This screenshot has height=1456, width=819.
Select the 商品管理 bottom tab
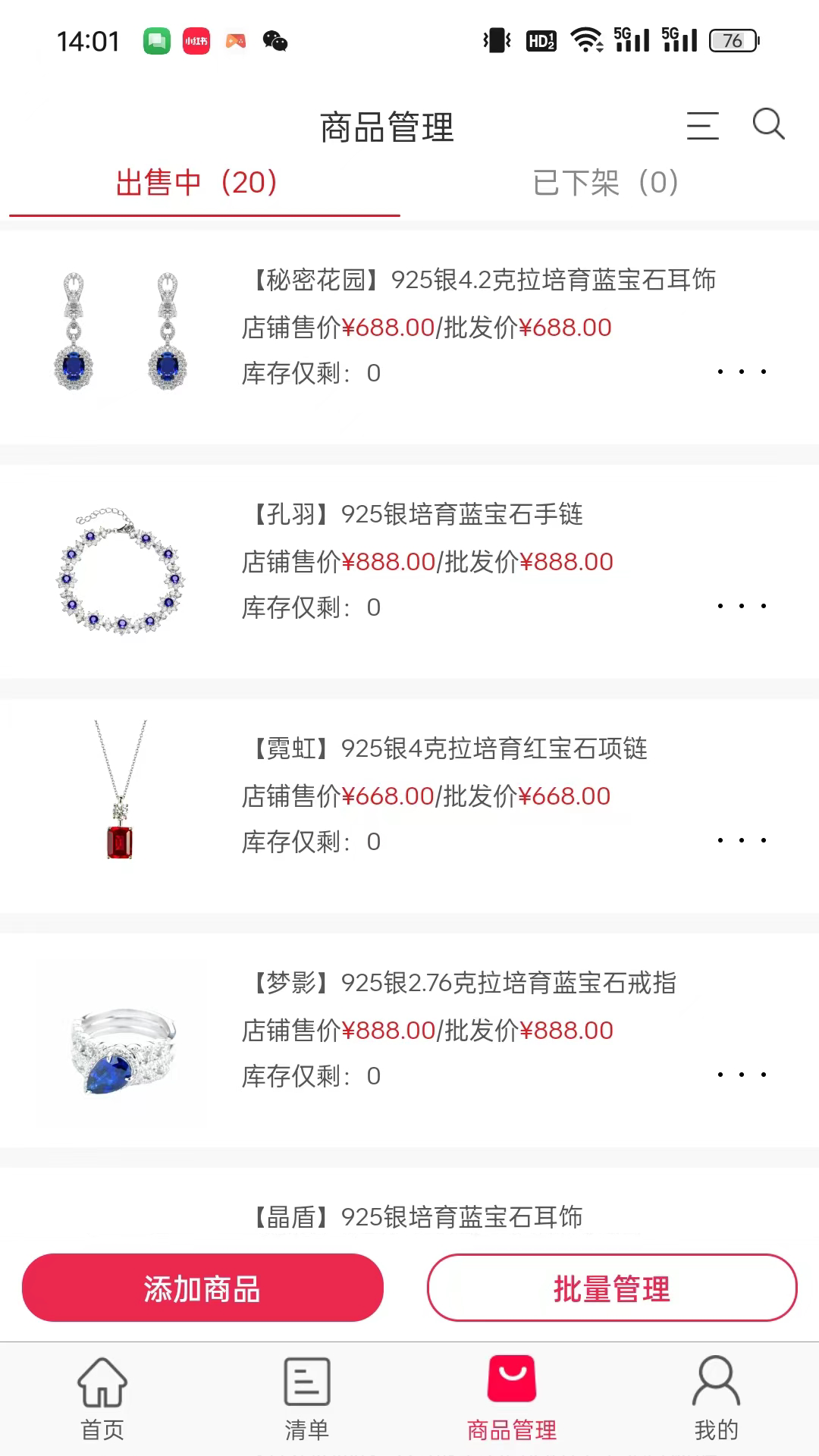(x=512, y=1398)
